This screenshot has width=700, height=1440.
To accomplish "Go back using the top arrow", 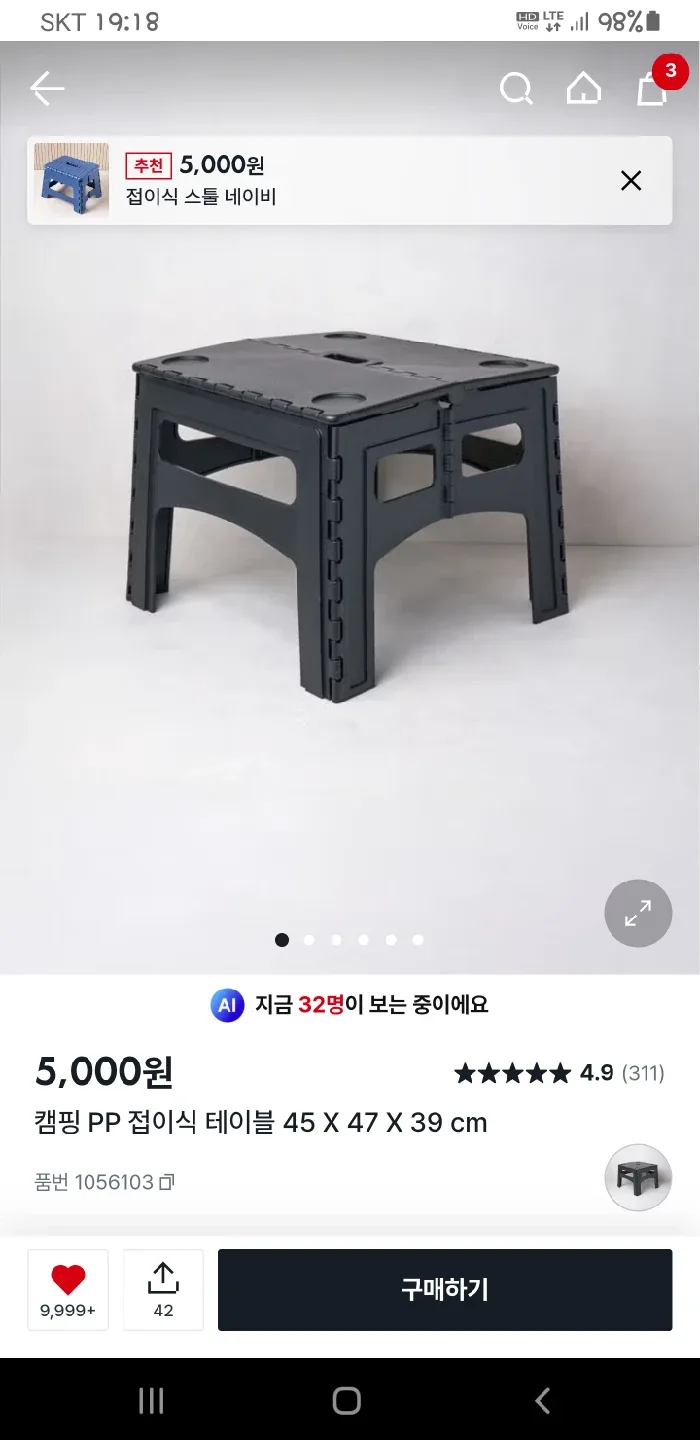I will (x=47, y=89).
